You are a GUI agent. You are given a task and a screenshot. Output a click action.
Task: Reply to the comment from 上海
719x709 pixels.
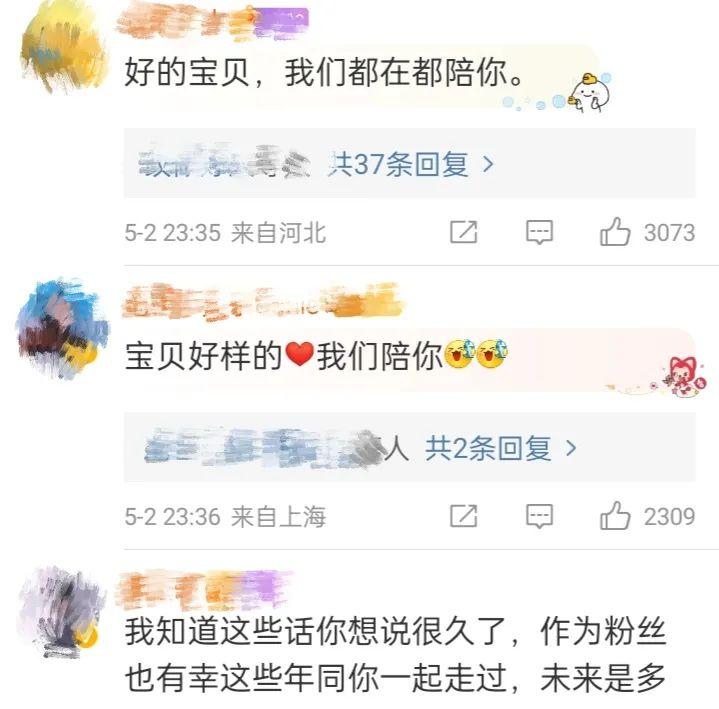click(540, 516)
